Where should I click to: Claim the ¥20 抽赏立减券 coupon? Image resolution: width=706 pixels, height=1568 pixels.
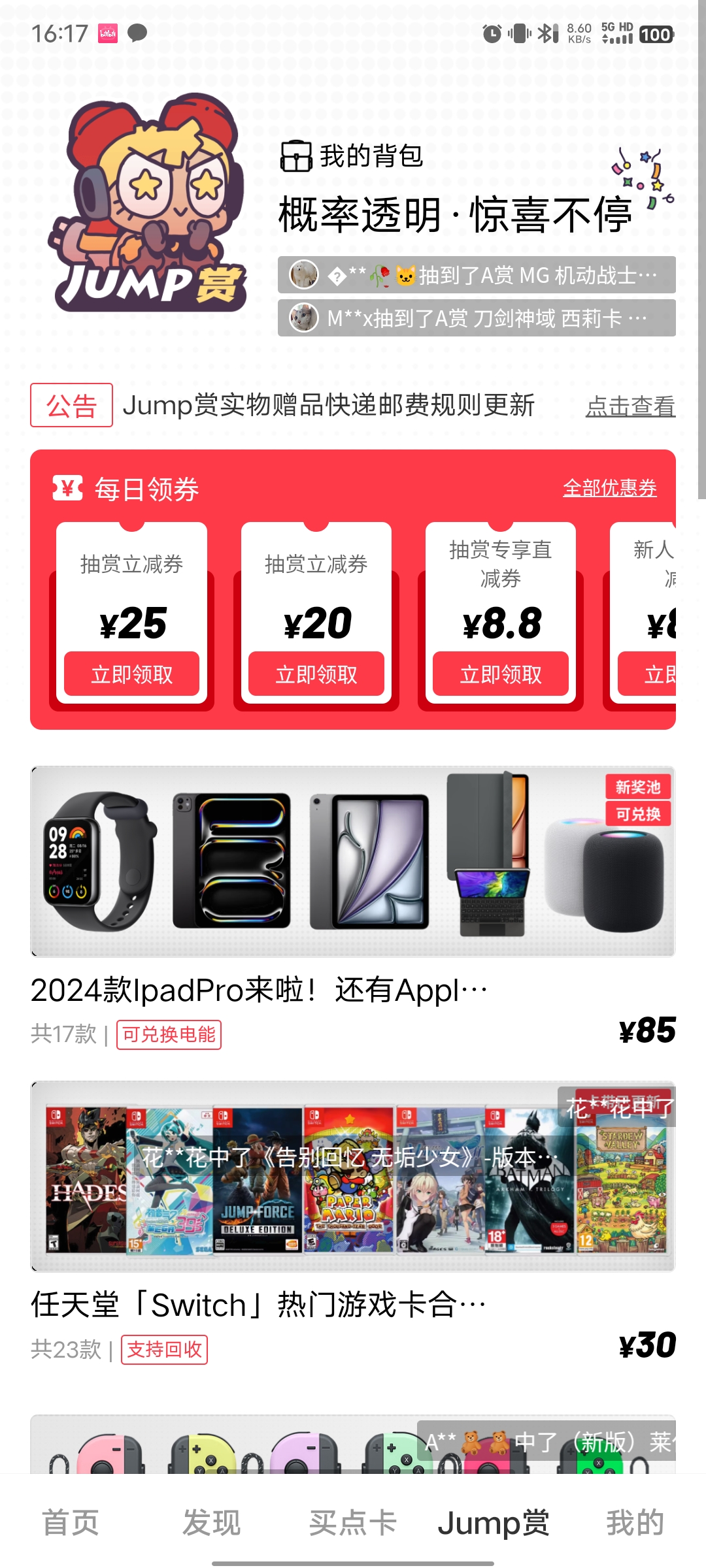[316, 674]
